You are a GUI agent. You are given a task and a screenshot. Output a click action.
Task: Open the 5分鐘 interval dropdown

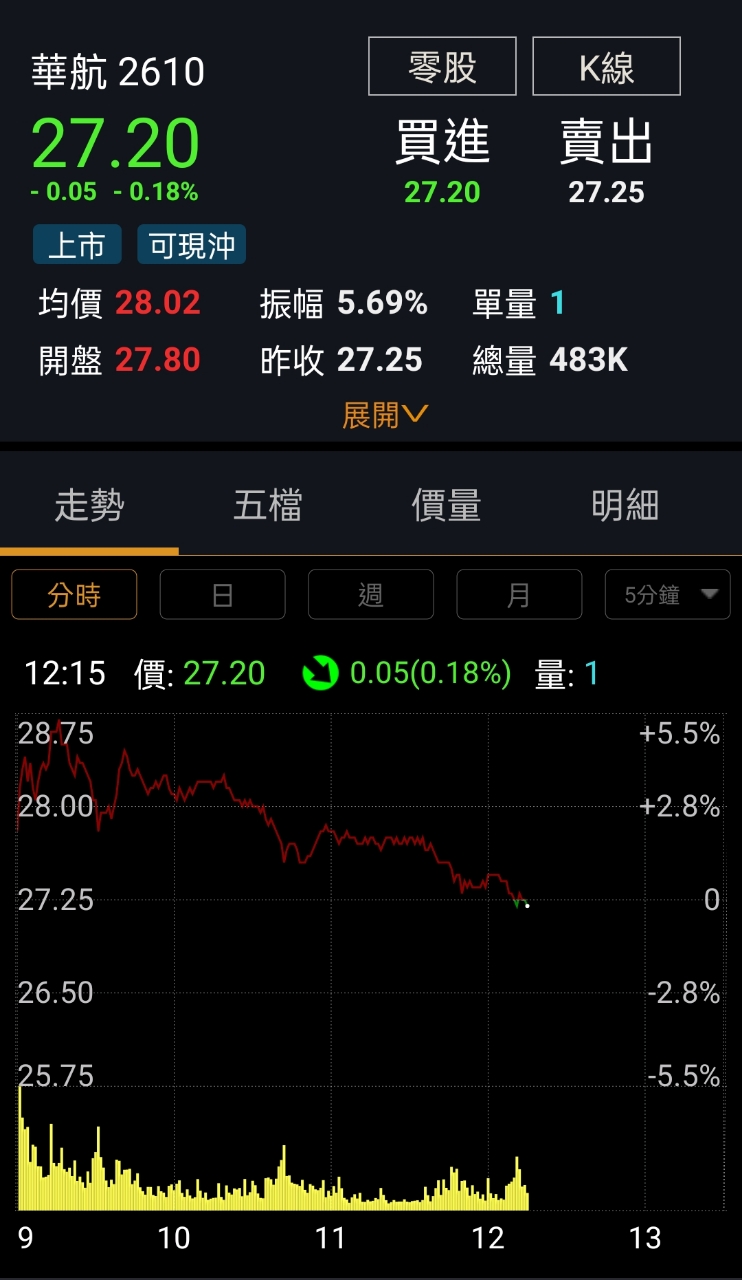[x=667, y=595]
